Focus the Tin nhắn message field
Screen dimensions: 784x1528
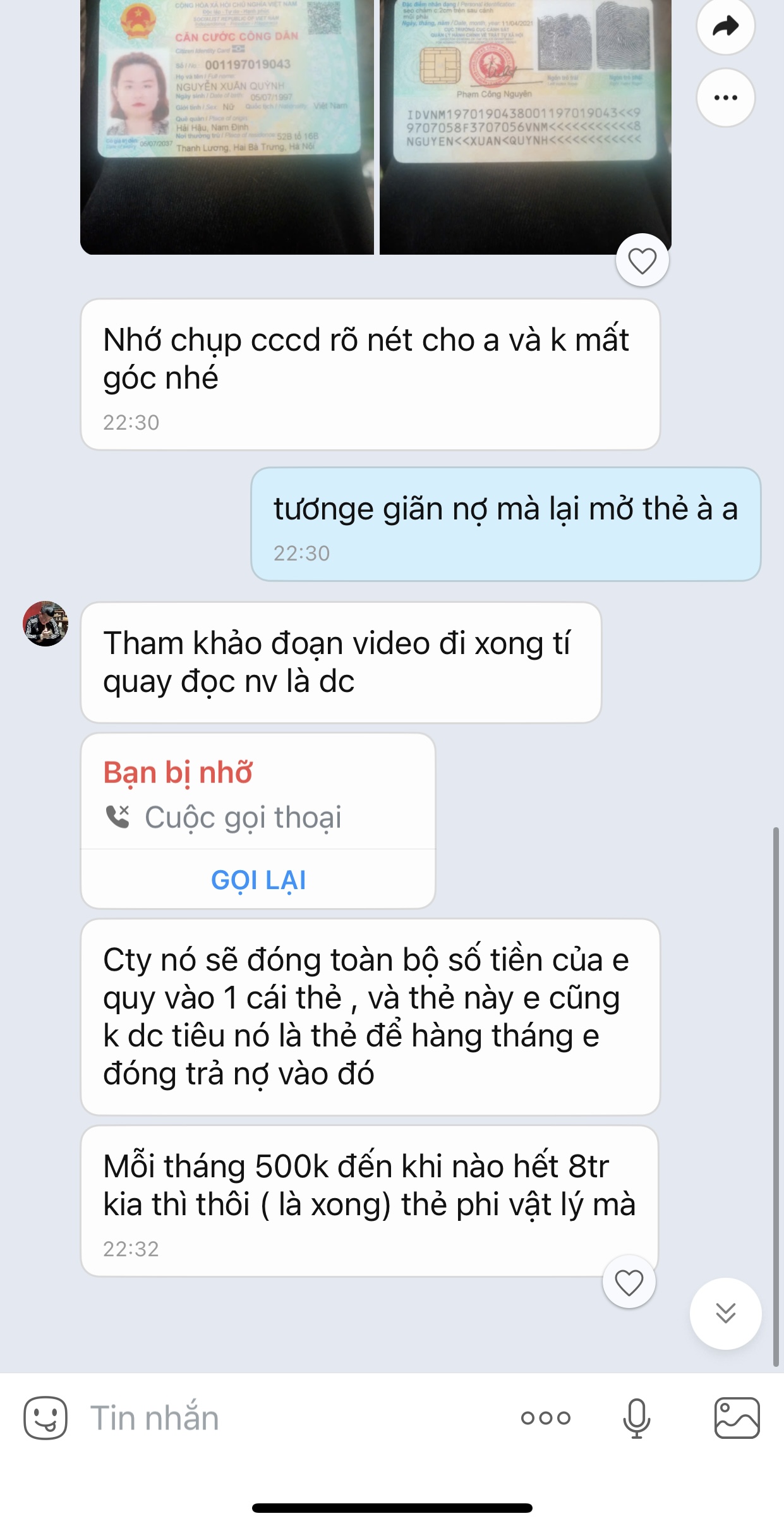284,1418
